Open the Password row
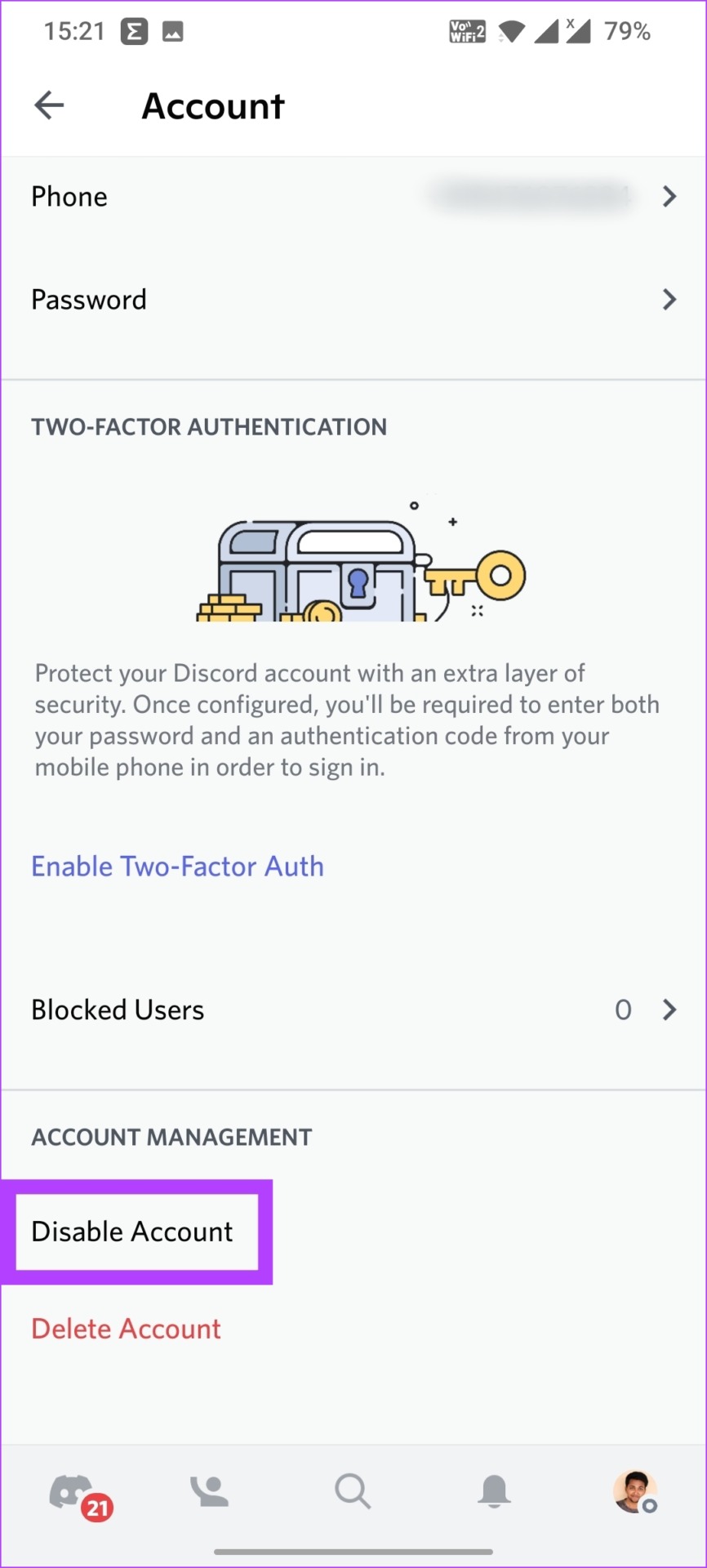707x1568 pixels. [x=353, y=300]
